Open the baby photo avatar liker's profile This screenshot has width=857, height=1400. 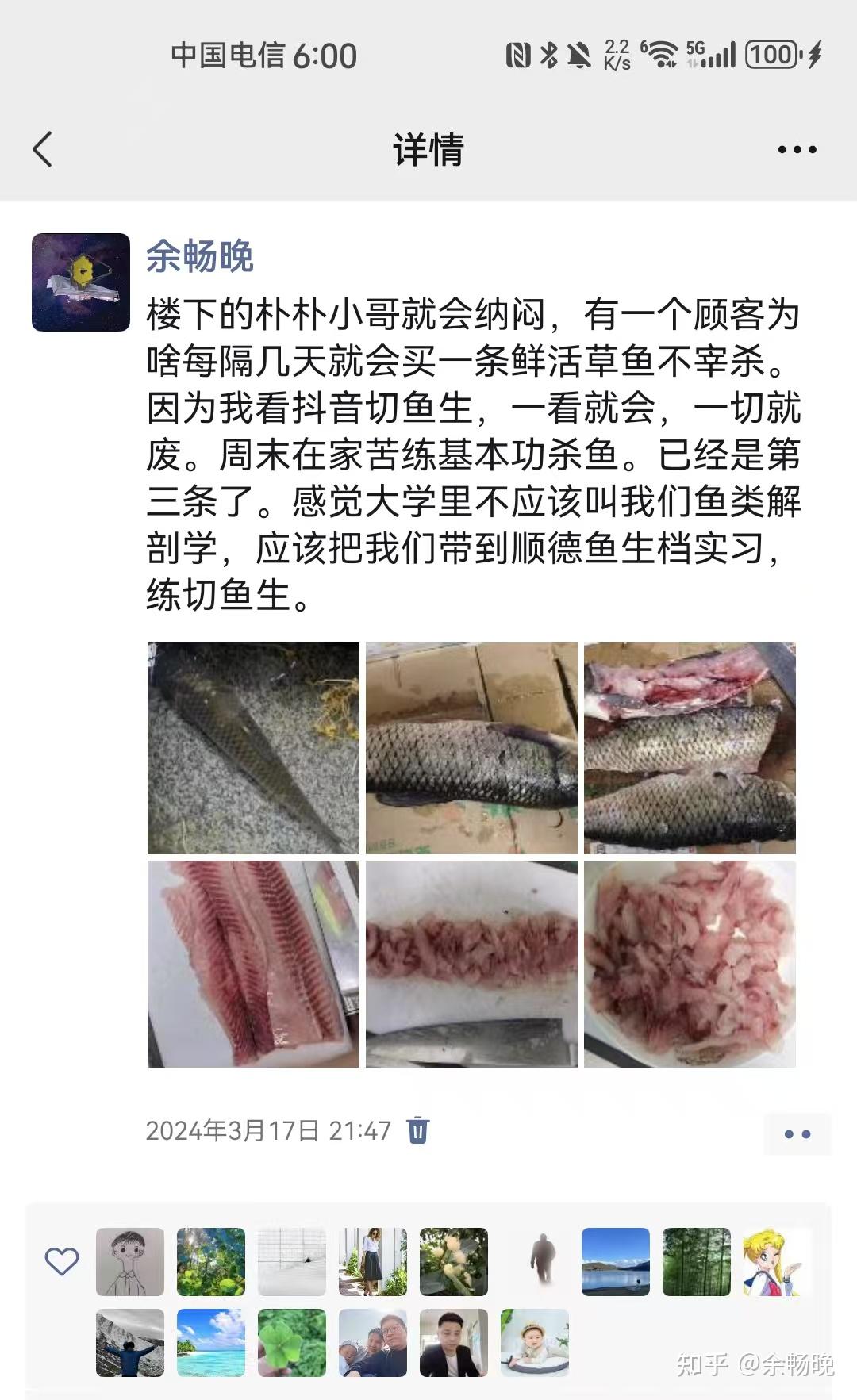click(x=534, y=1342)
